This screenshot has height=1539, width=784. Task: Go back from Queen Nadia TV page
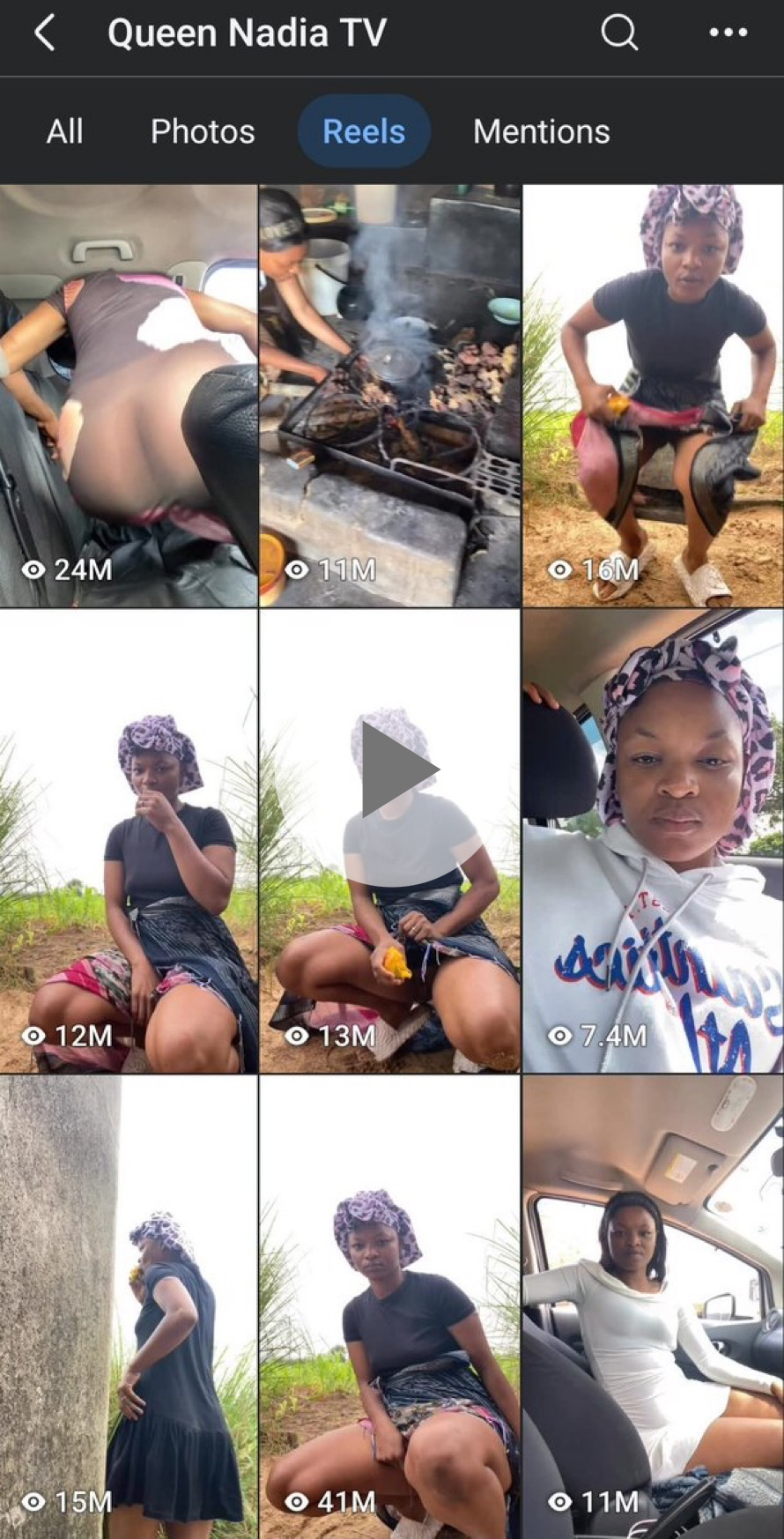click(44, 33)
